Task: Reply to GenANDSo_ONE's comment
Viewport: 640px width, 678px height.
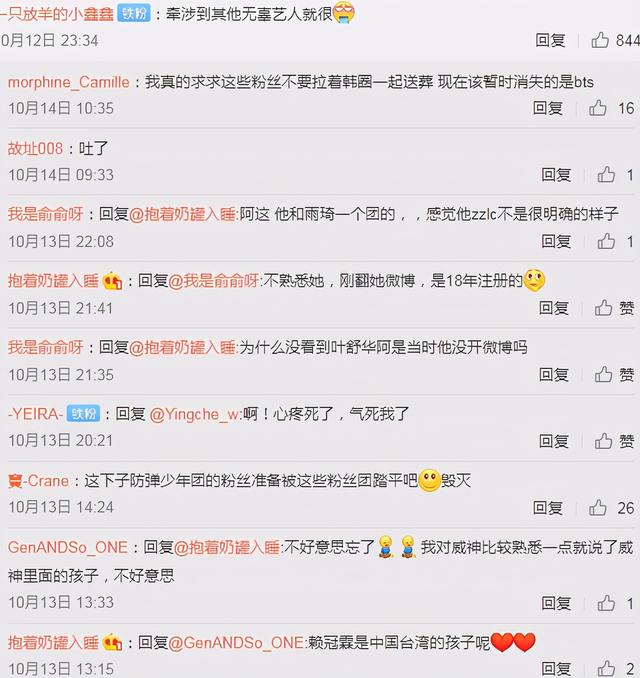Action: (556, 603)
